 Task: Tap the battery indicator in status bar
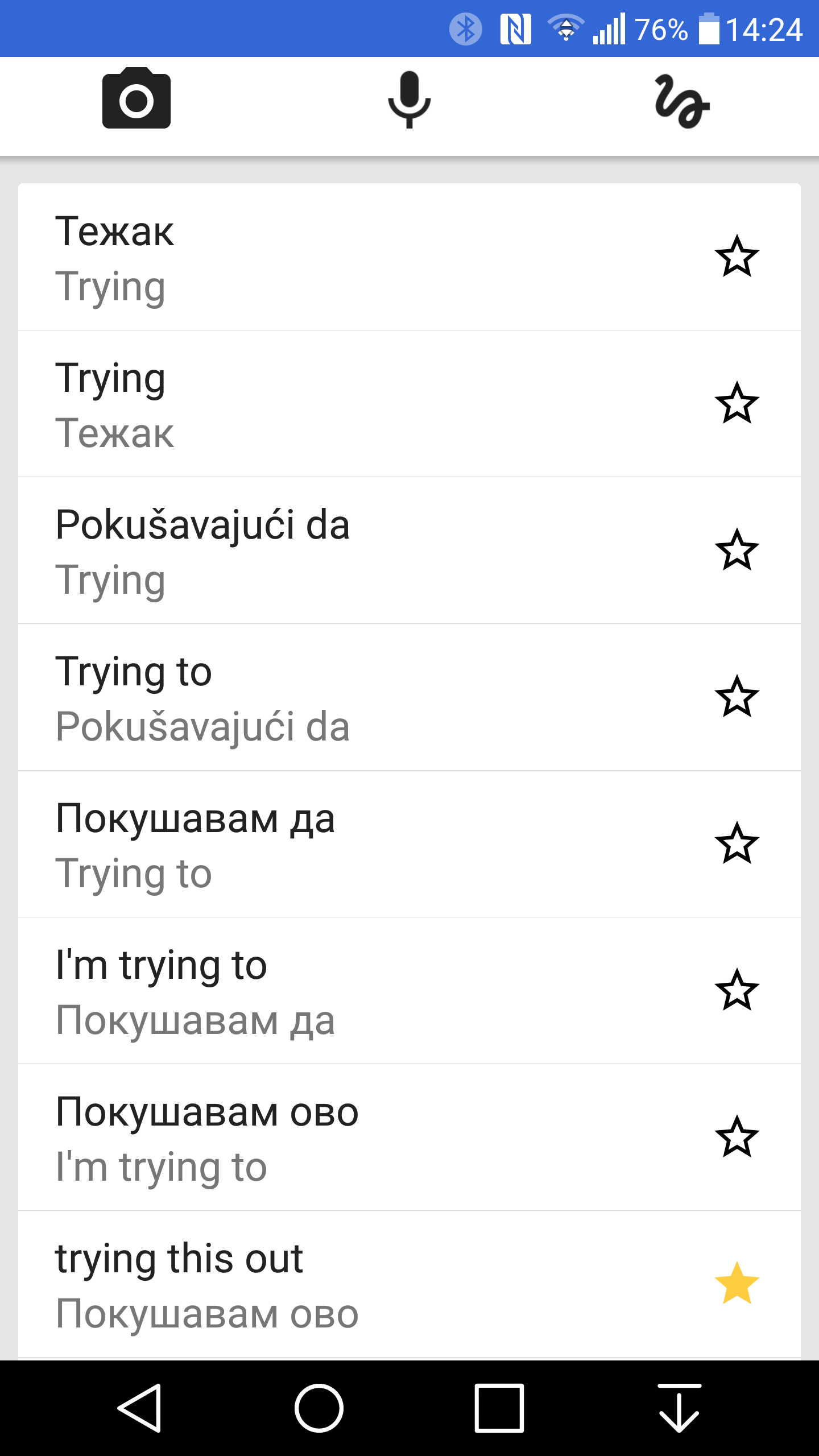tap(709, 28)
